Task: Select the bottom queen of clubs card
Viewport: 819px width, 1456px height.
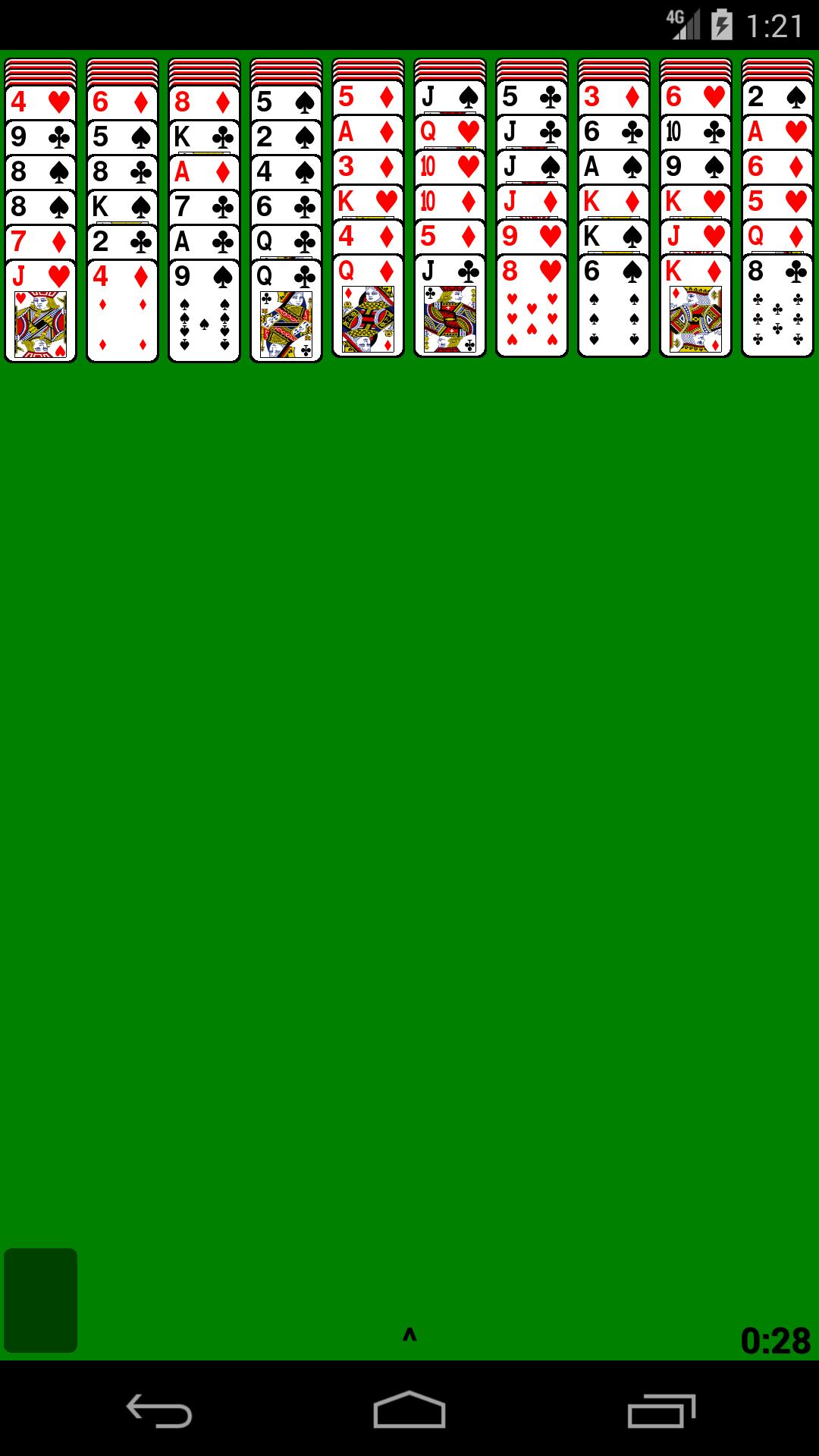Action: (286, 312)
